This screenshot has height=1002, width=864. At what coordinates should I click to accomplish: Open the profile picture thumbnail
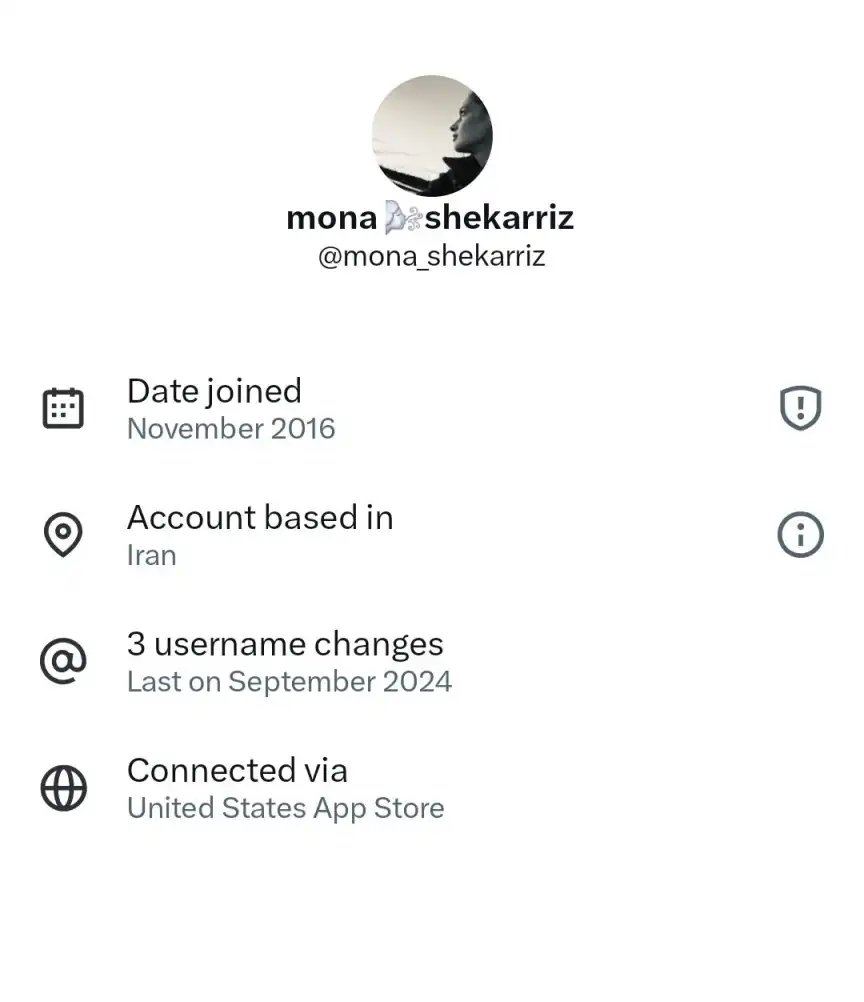tap(432, 137)
